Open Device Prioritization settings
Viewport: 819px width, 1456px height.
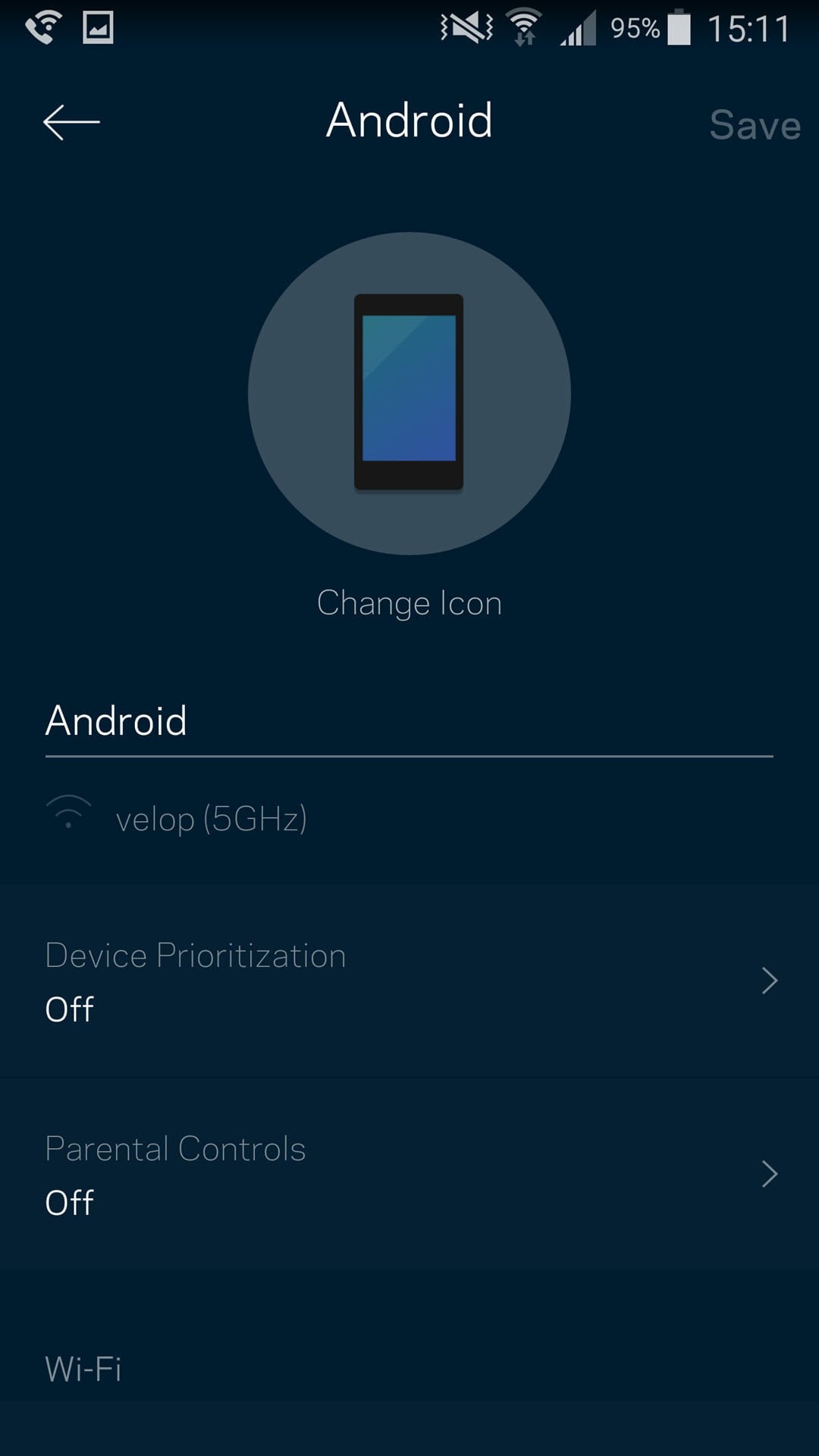pos(409,981)
